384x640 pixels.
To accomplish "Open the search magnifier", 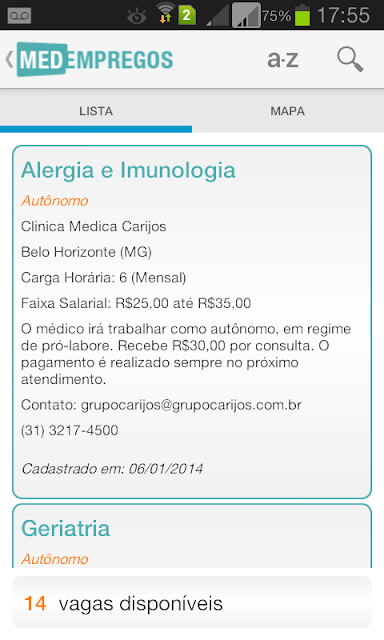I will (350, 60).
